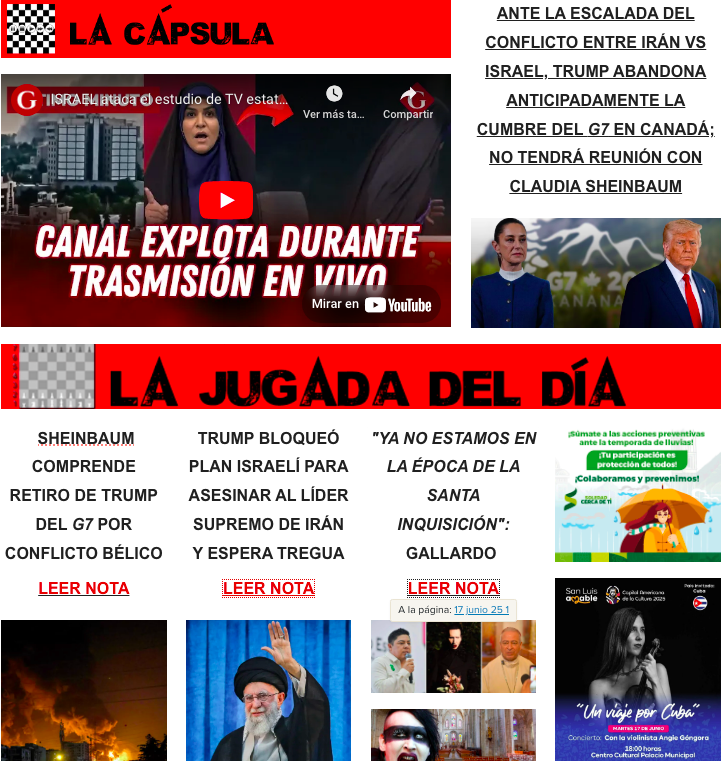The width and height of the screenshot is (722, 761).
Task: Open the rainy season prevention banner
Action: 637,492
